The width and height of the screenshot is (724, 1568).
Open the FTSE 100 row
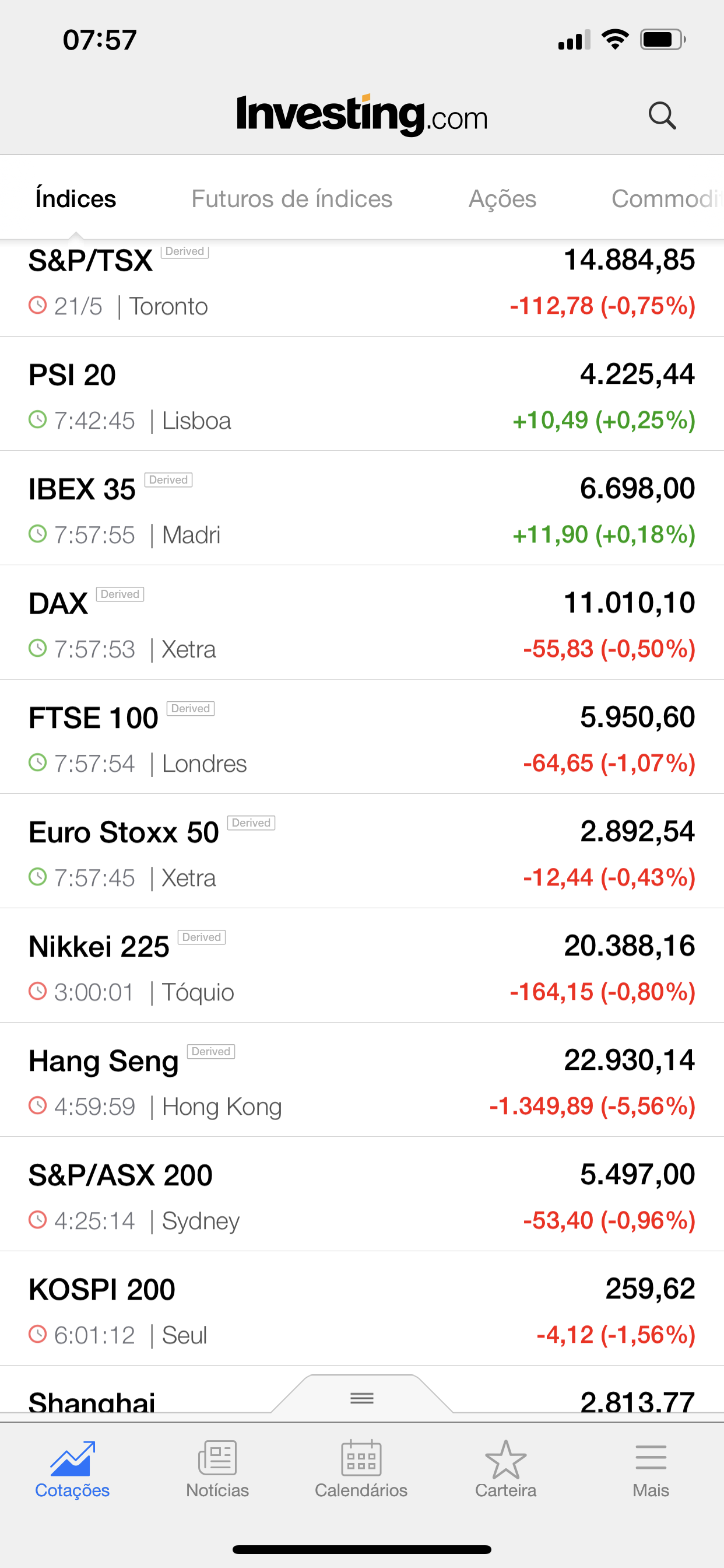(362, 737)
